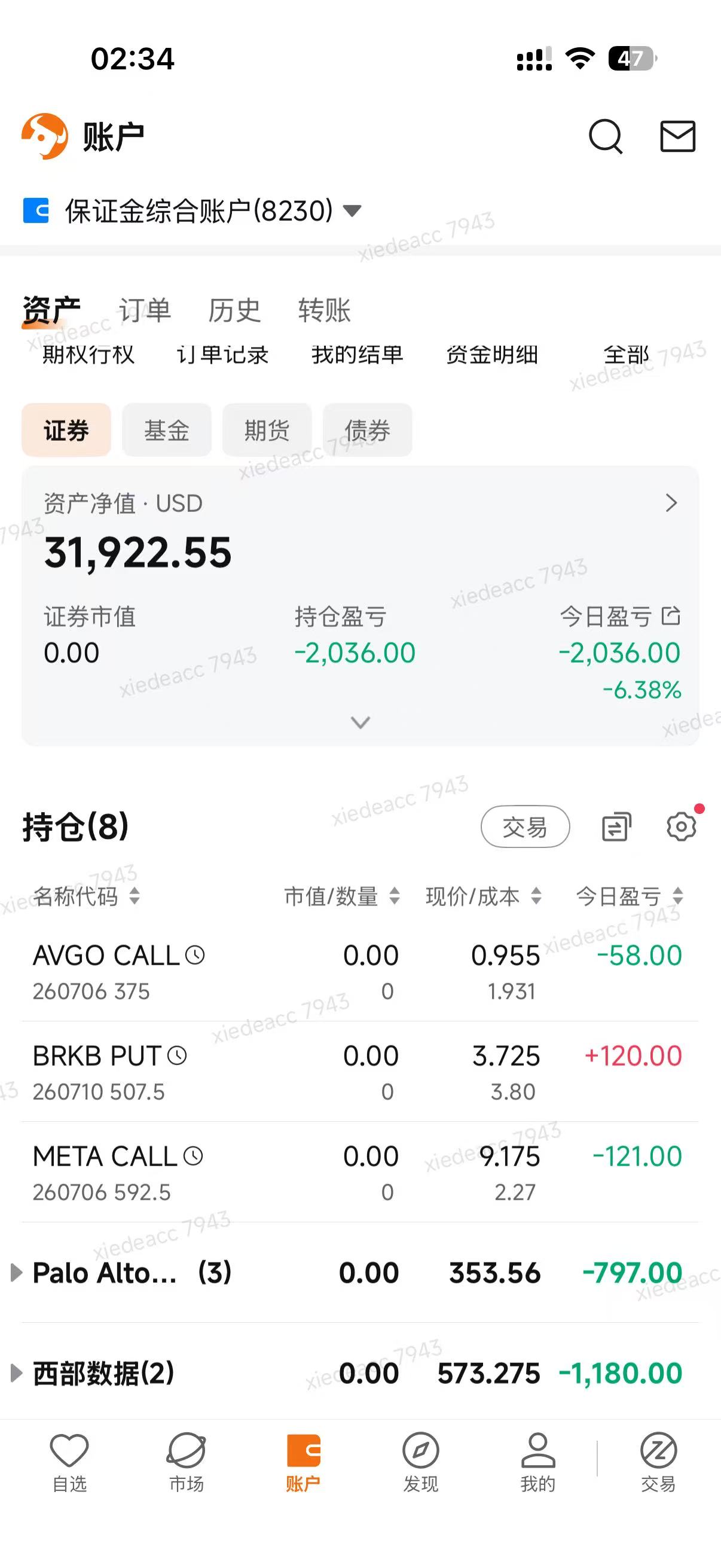The height and width of the screenshot is (1568, 721).
Task: Expand the asset card with down chevron
Action: (360, 722)
